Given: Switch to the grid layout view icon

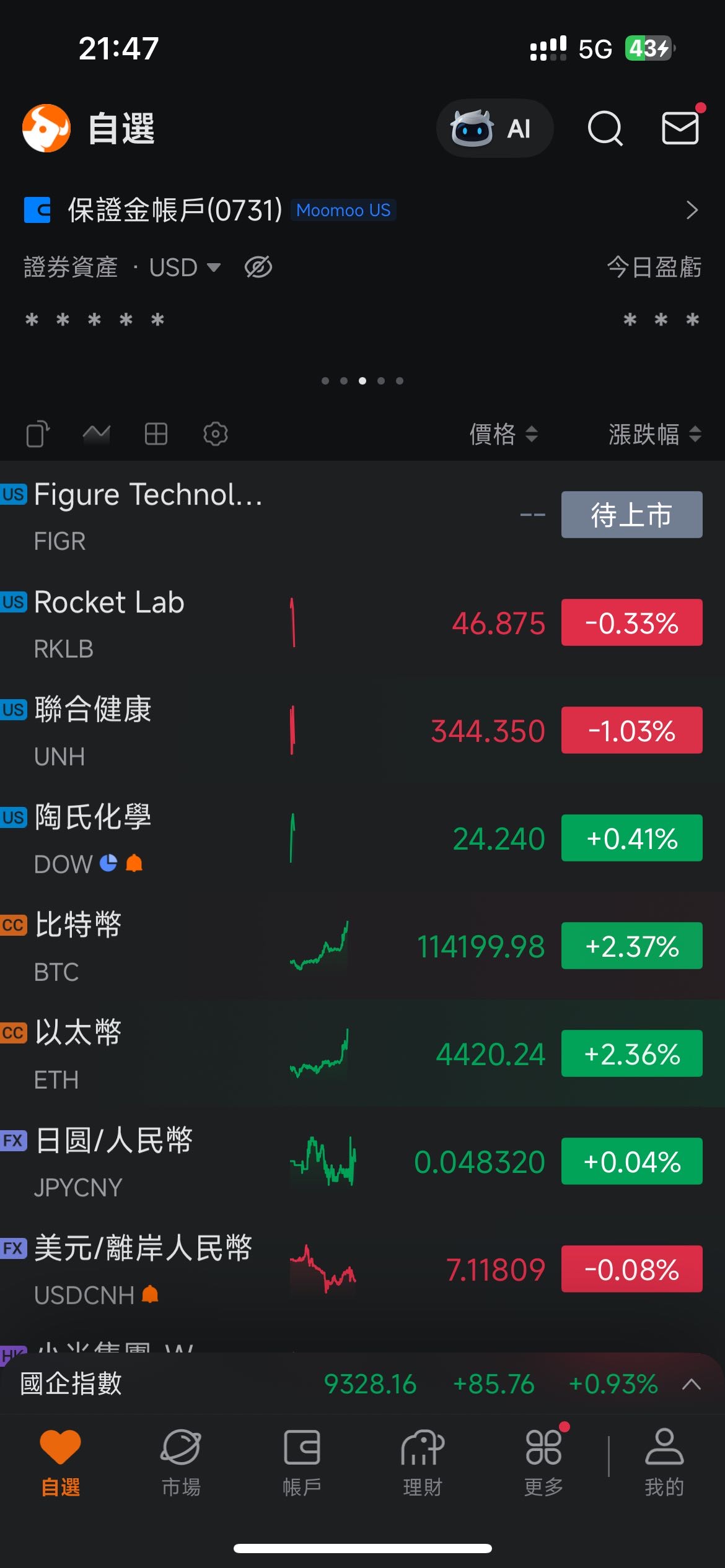Looking at the screenshot, I should click(x=156, y=433).
